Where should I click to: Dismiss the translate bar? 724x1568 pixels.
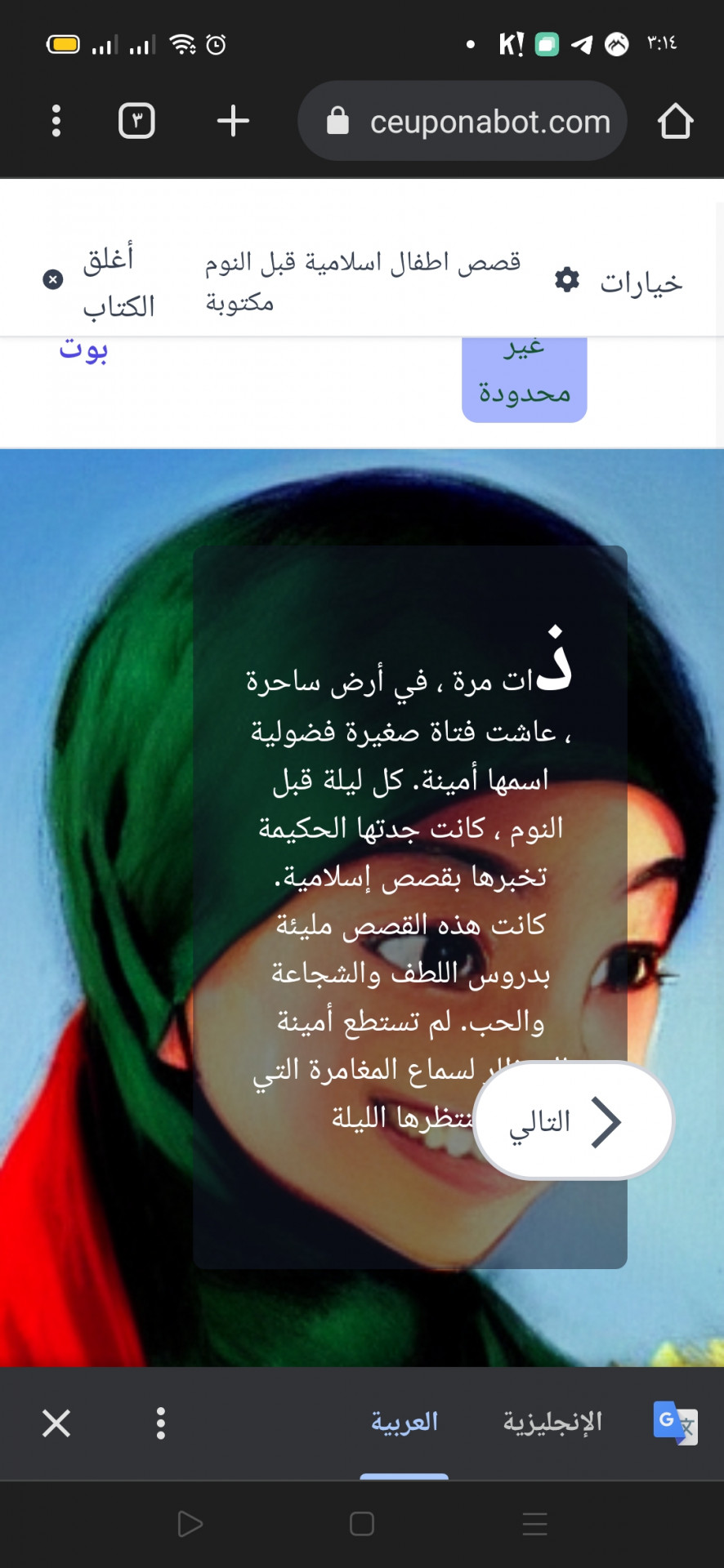tap(56, 1423)
